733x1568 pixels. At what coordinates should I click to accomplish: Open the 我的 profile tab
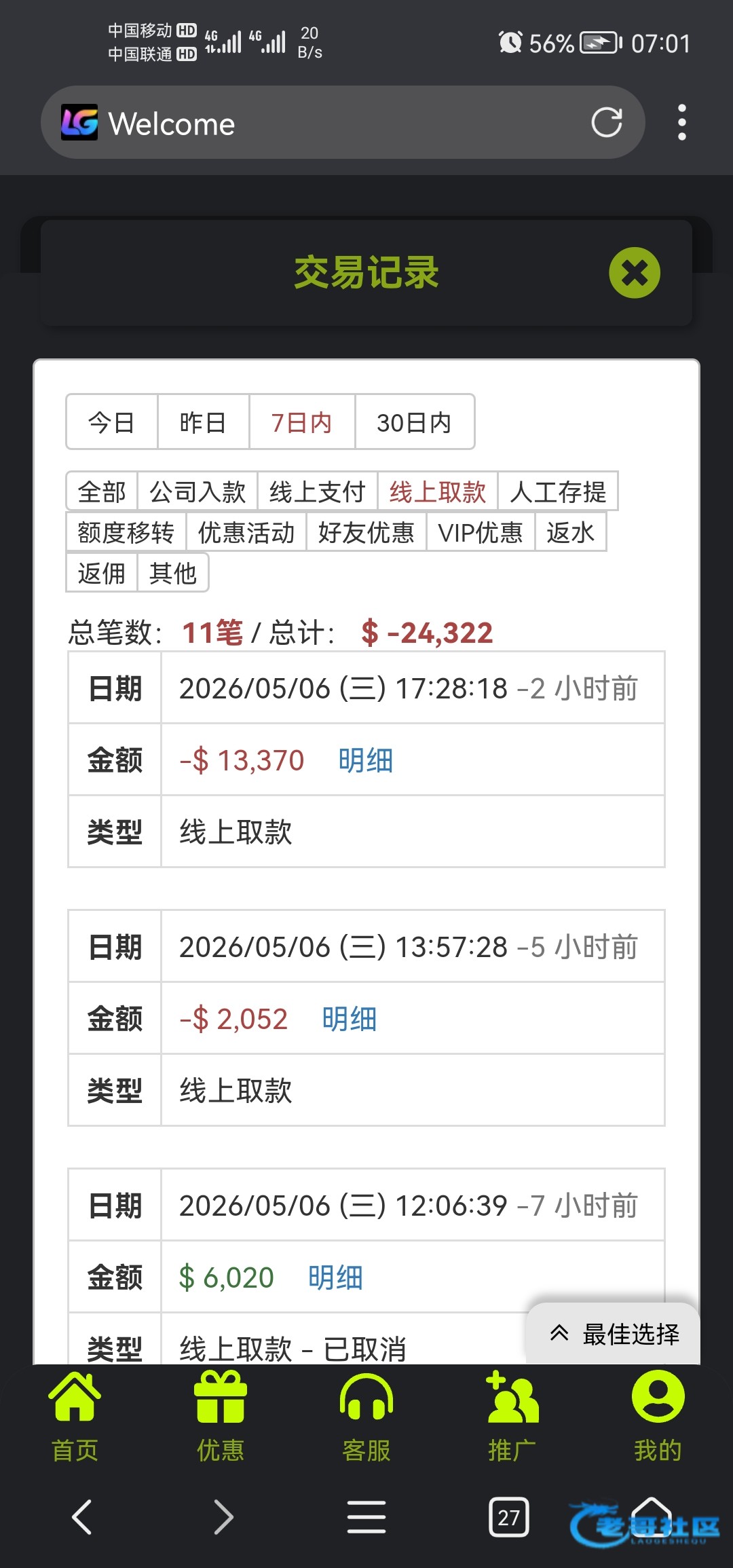658,1416
